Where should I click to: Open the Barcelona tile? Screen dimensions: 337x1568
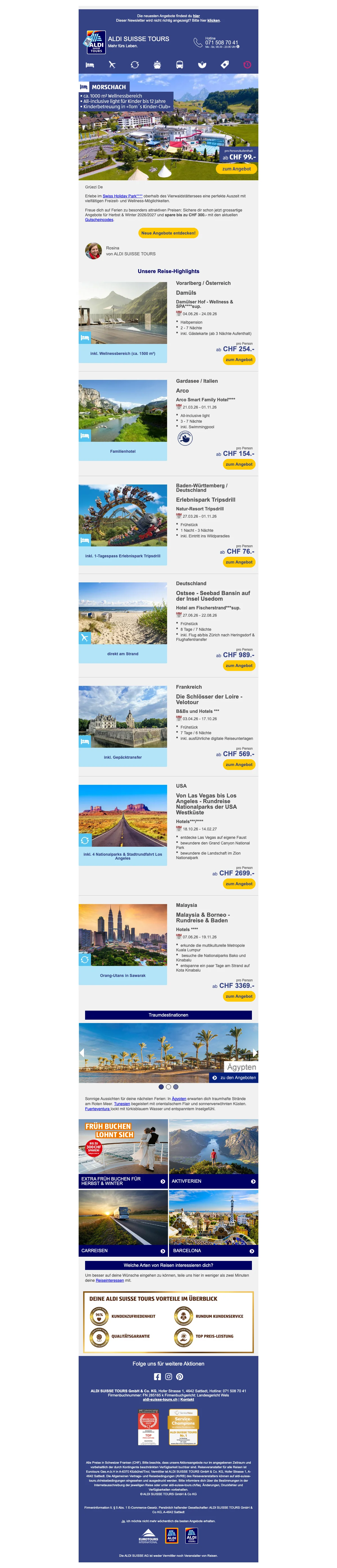coord(213,1250)
